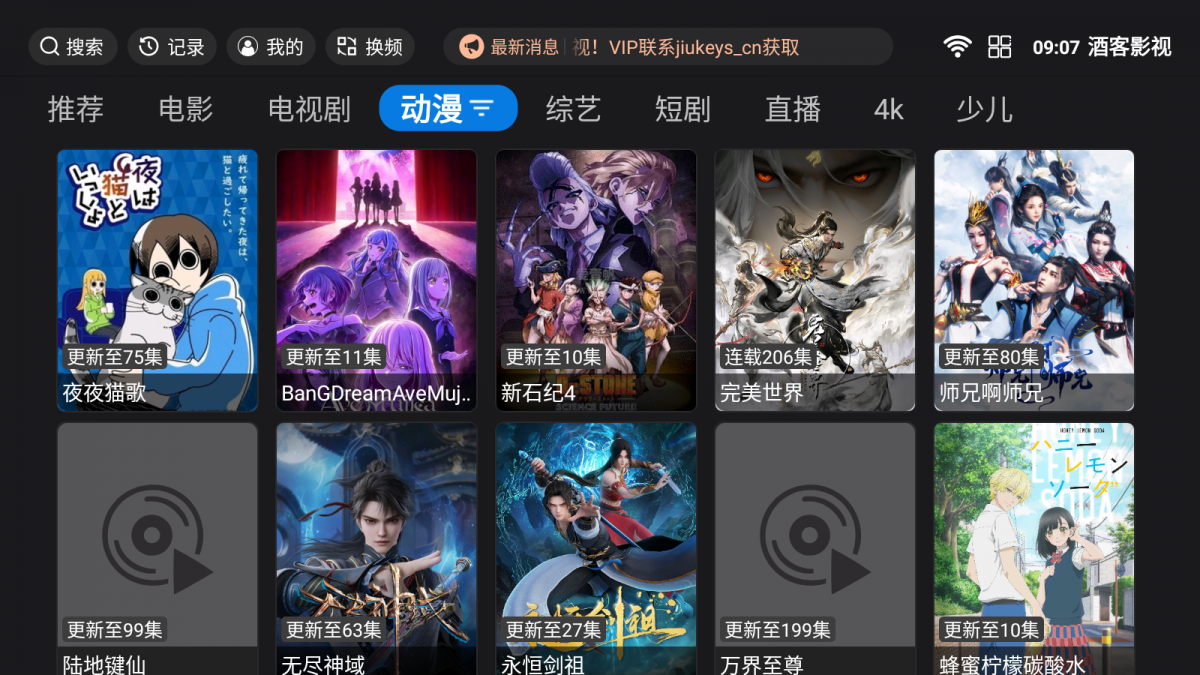Open the apps grid icon
Screen dimensions: 1200x675
click(x=999, y=47)
